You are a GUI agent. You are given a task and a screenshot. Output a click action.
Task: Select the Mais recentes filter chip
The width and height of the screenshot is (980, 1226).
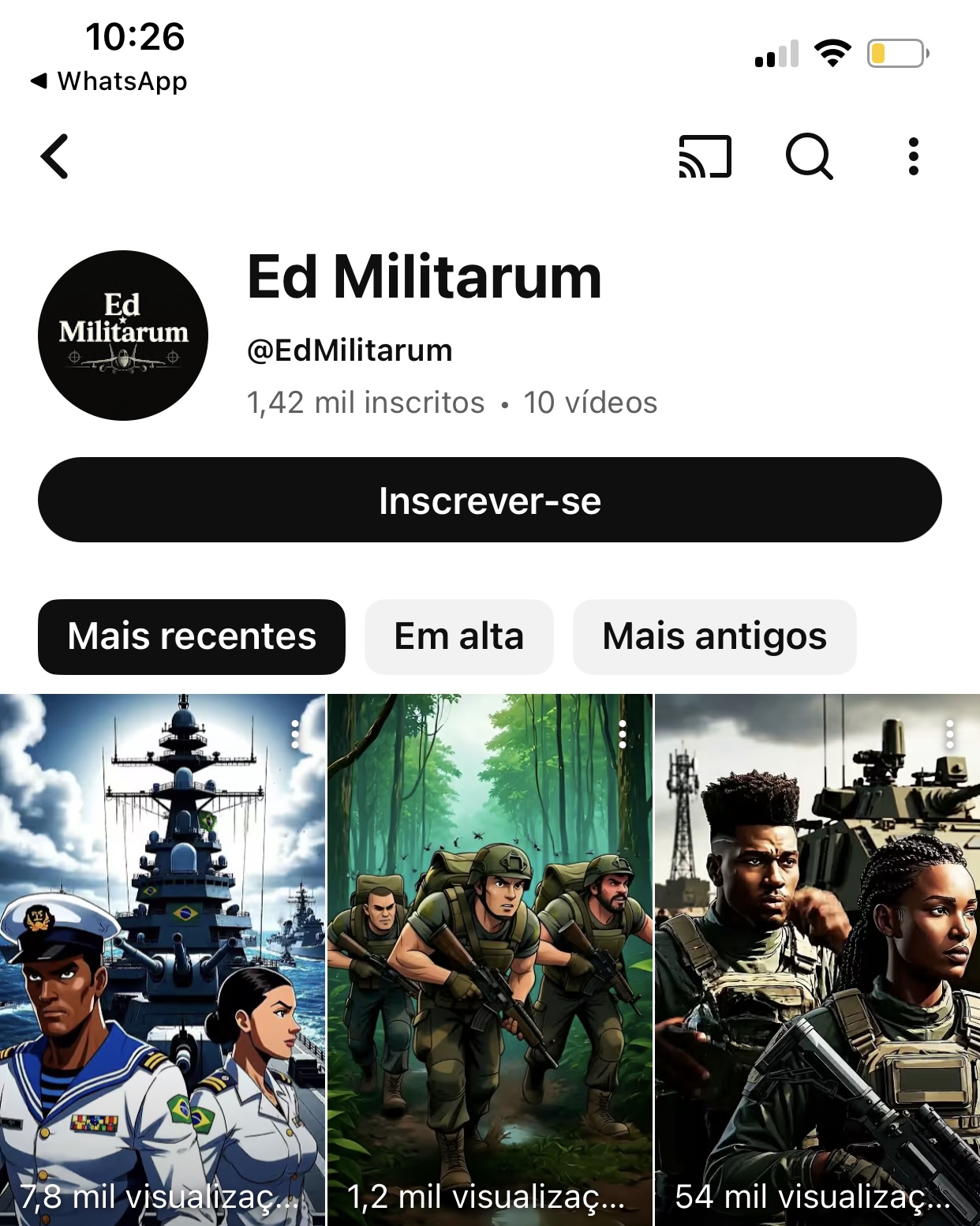[x=192, y=636]
